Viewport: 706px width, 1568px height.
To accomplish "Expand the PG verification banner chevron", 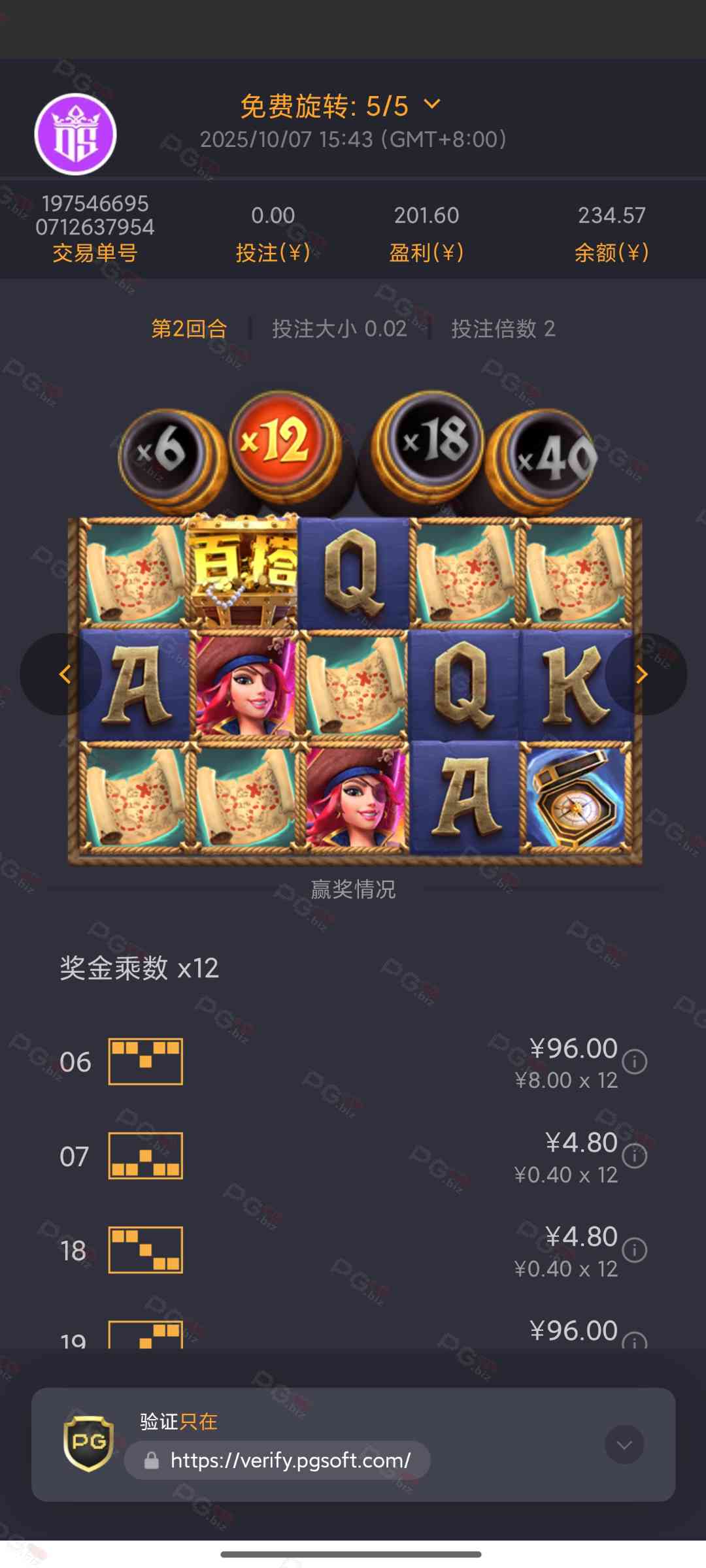I will (624, 1445).
